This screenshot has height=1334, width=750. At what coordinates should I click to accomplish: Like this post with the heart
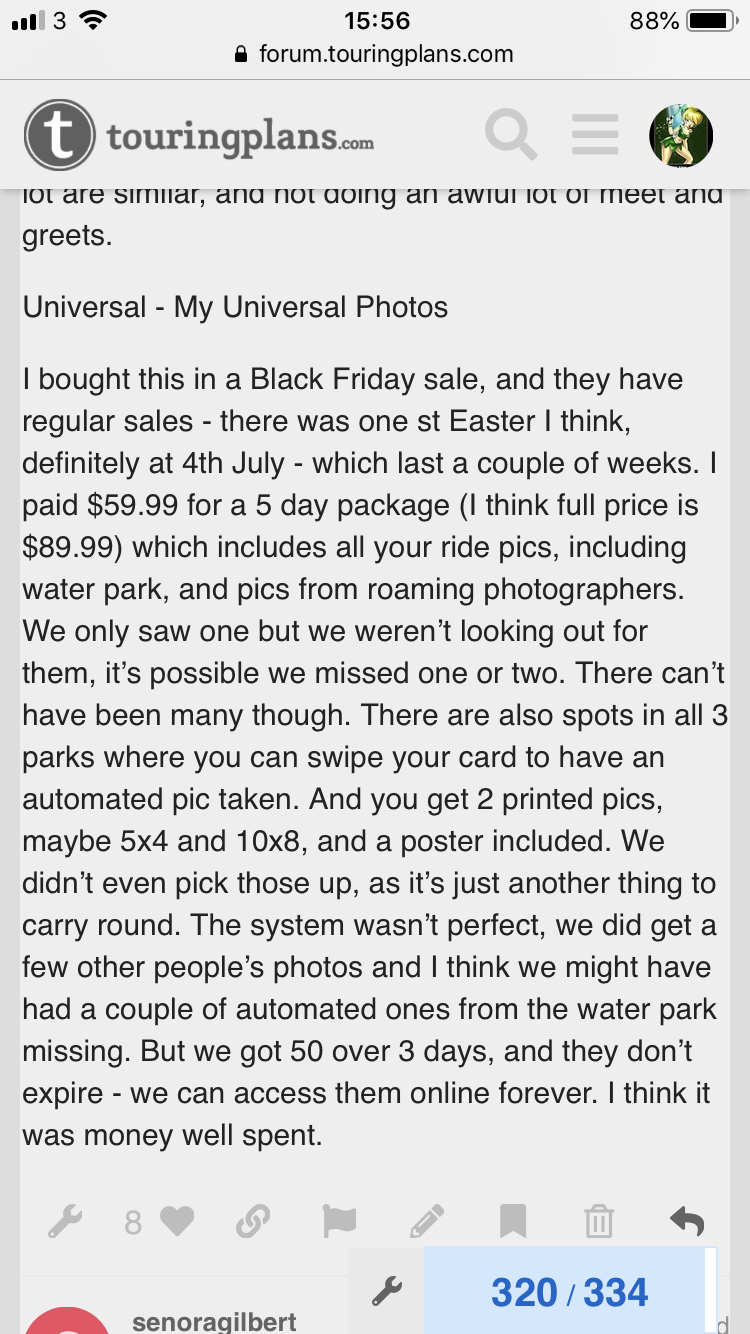(177, 1221)
